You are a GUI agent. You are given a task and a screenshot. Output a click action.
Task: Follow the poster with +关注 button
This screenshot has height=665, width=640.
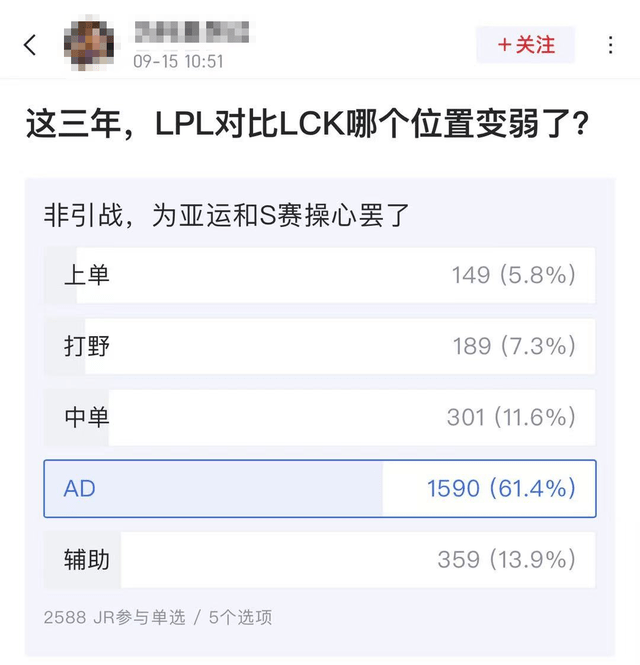[525, 45]
